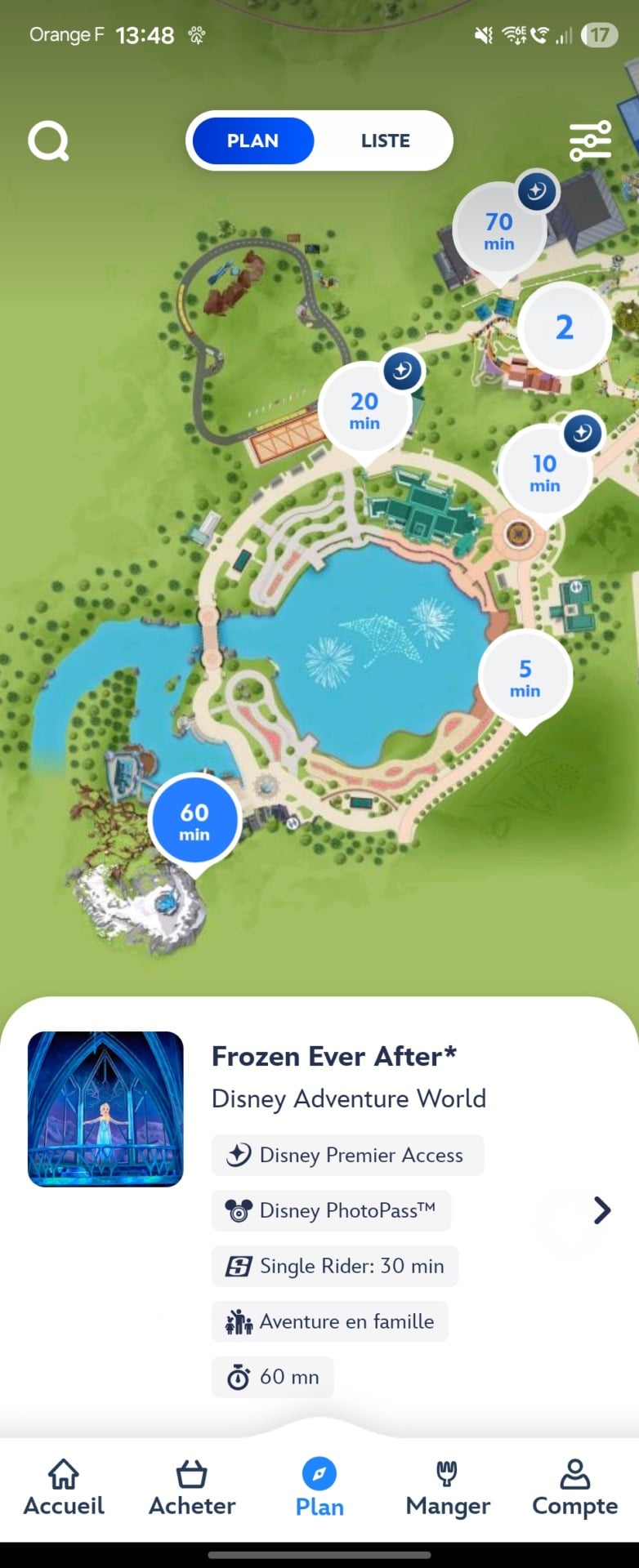Image resolution: width=639 pixels, height=1568 pixels.
Task: Tap the 60 mn duration chip
Action: (x=272, y=1376)
